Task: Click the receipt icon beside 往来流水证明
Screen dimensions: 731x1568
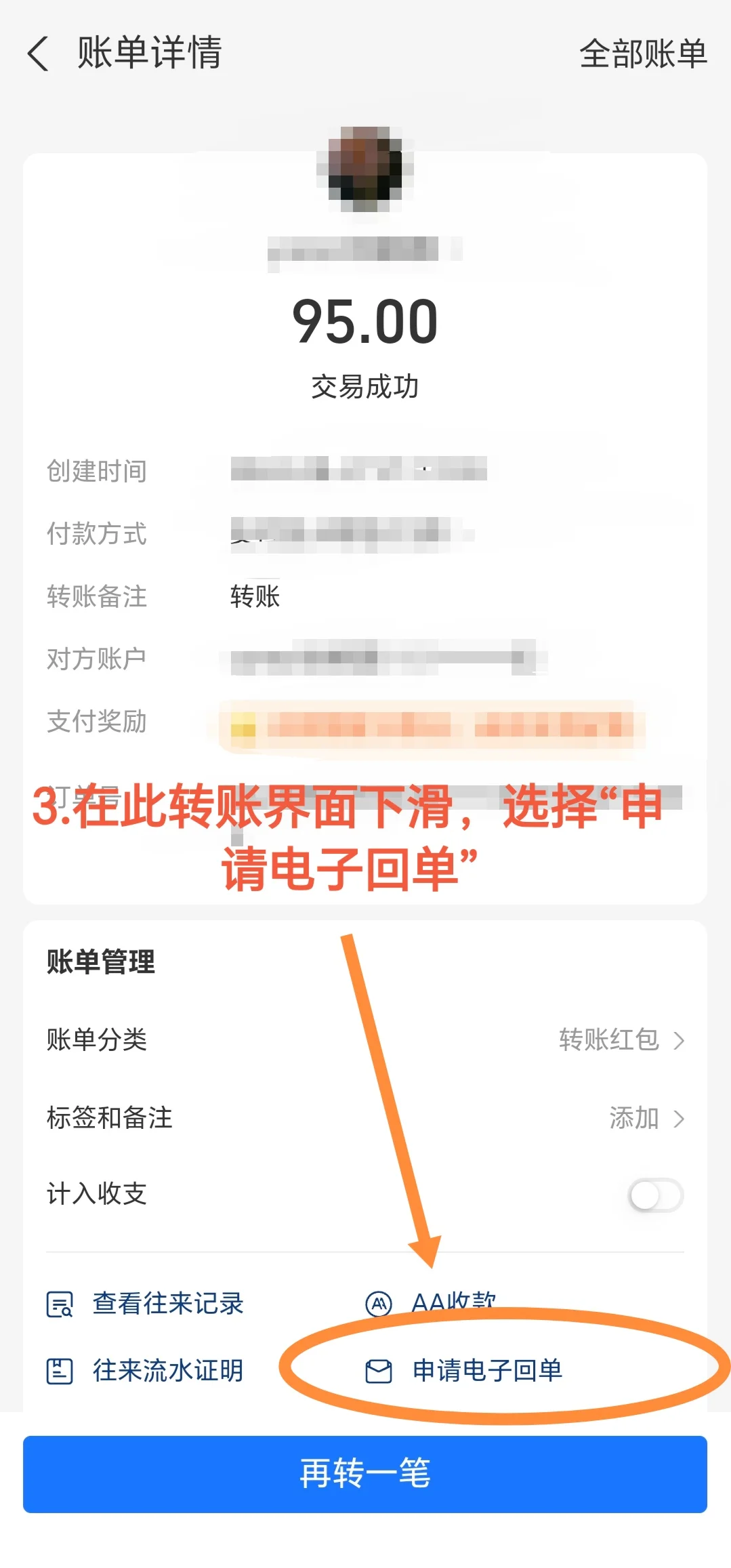Action: (x=59, y=1370)
